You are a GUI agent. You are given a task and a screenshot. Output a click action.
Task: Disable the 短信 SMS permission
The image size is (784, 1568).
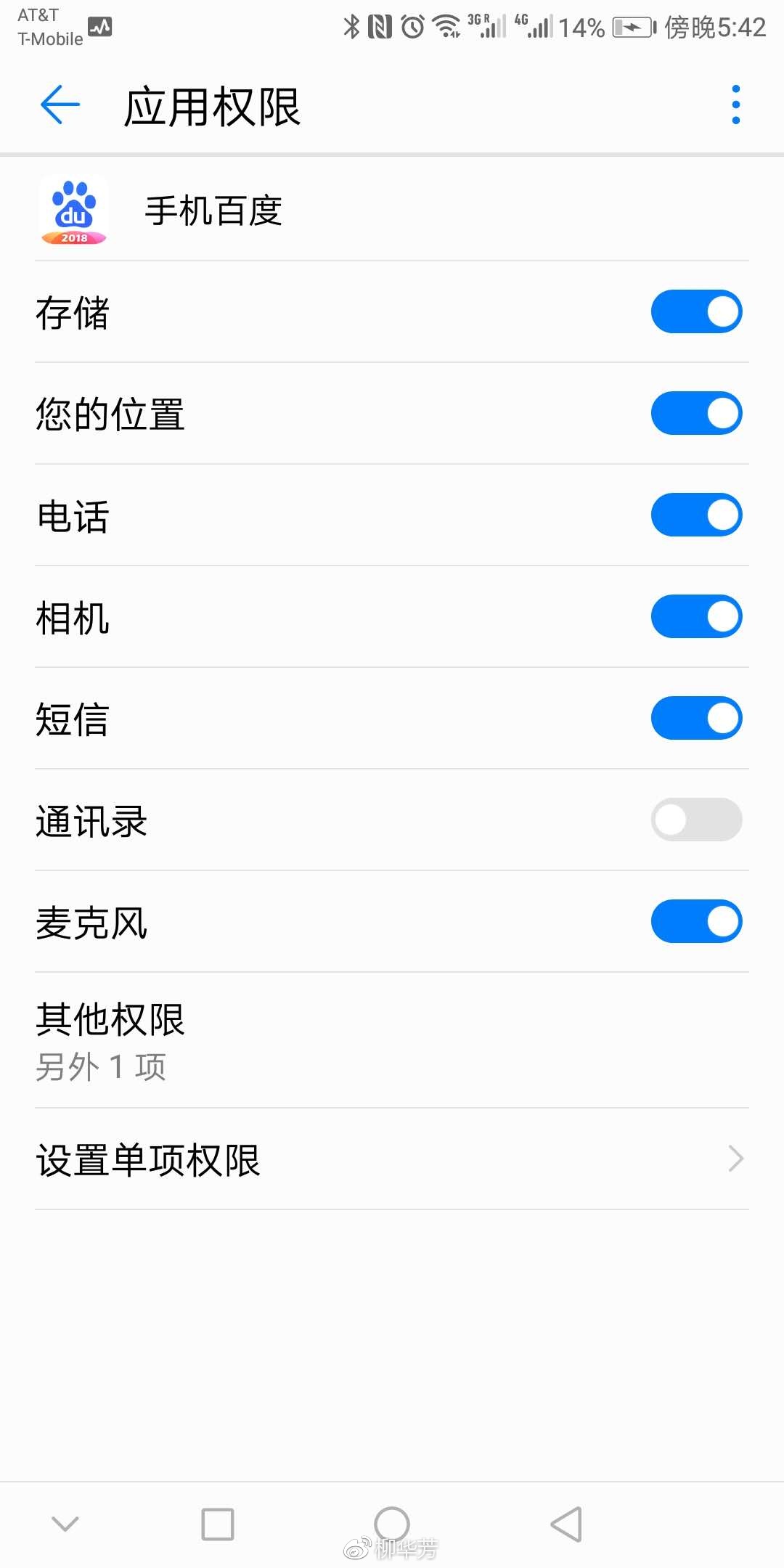point(696,718)
